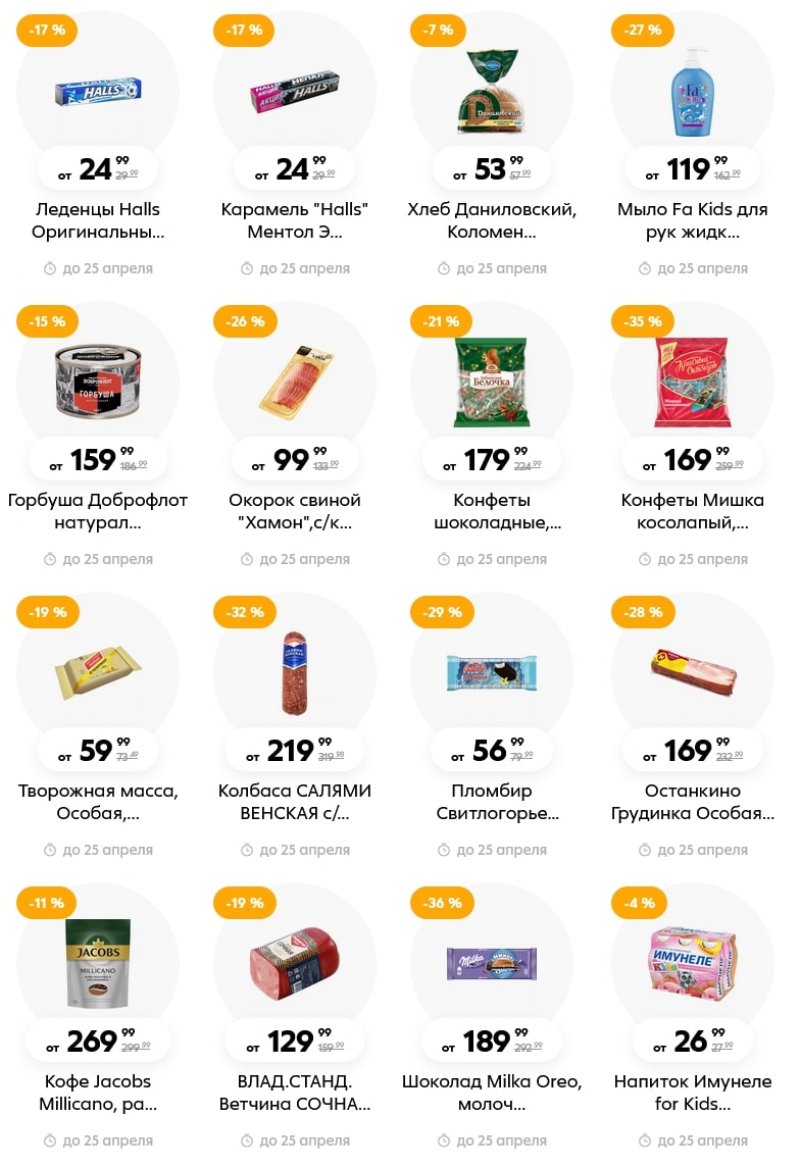Open the Останкино Грудинка Особая card
Image resolution: width=800 pixels, height=1167 pixels.
(692, 675)
